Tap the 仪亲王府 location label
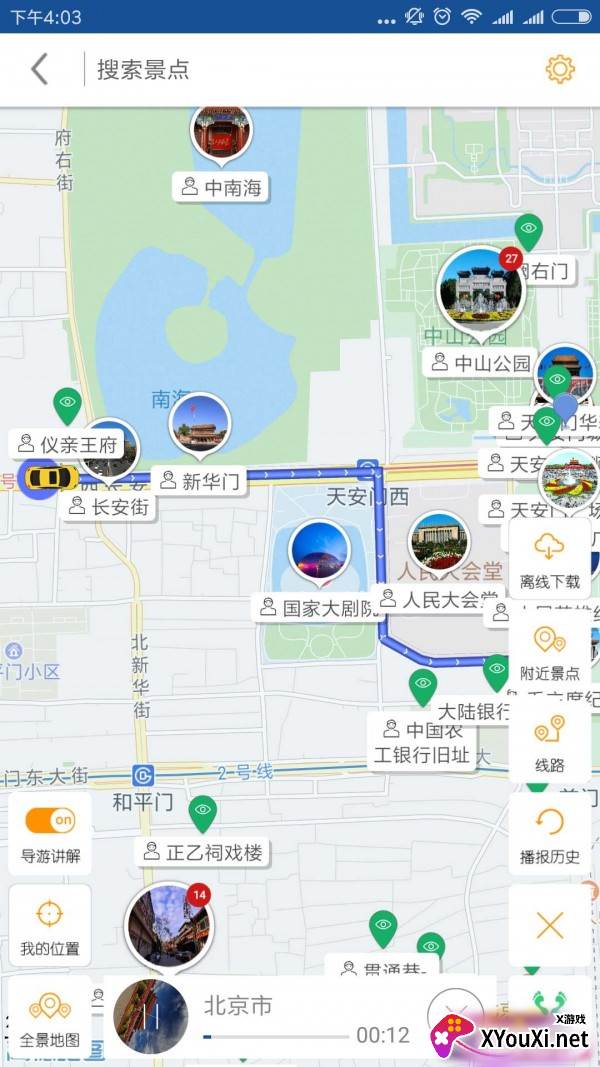Image resolution: width=600 pixels, height=1067 pixels. click(68, 445)
